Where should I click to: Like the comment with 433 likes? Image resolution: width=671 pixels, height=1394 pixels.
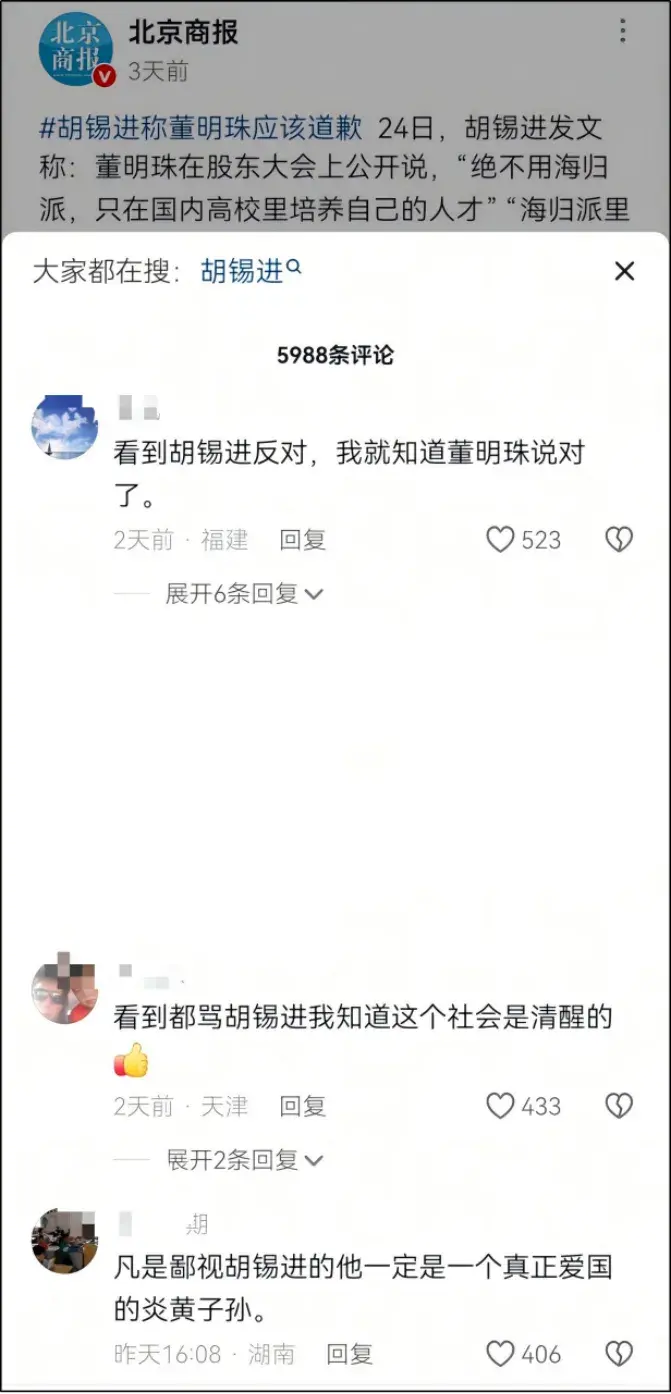[x=501, y=1106]
